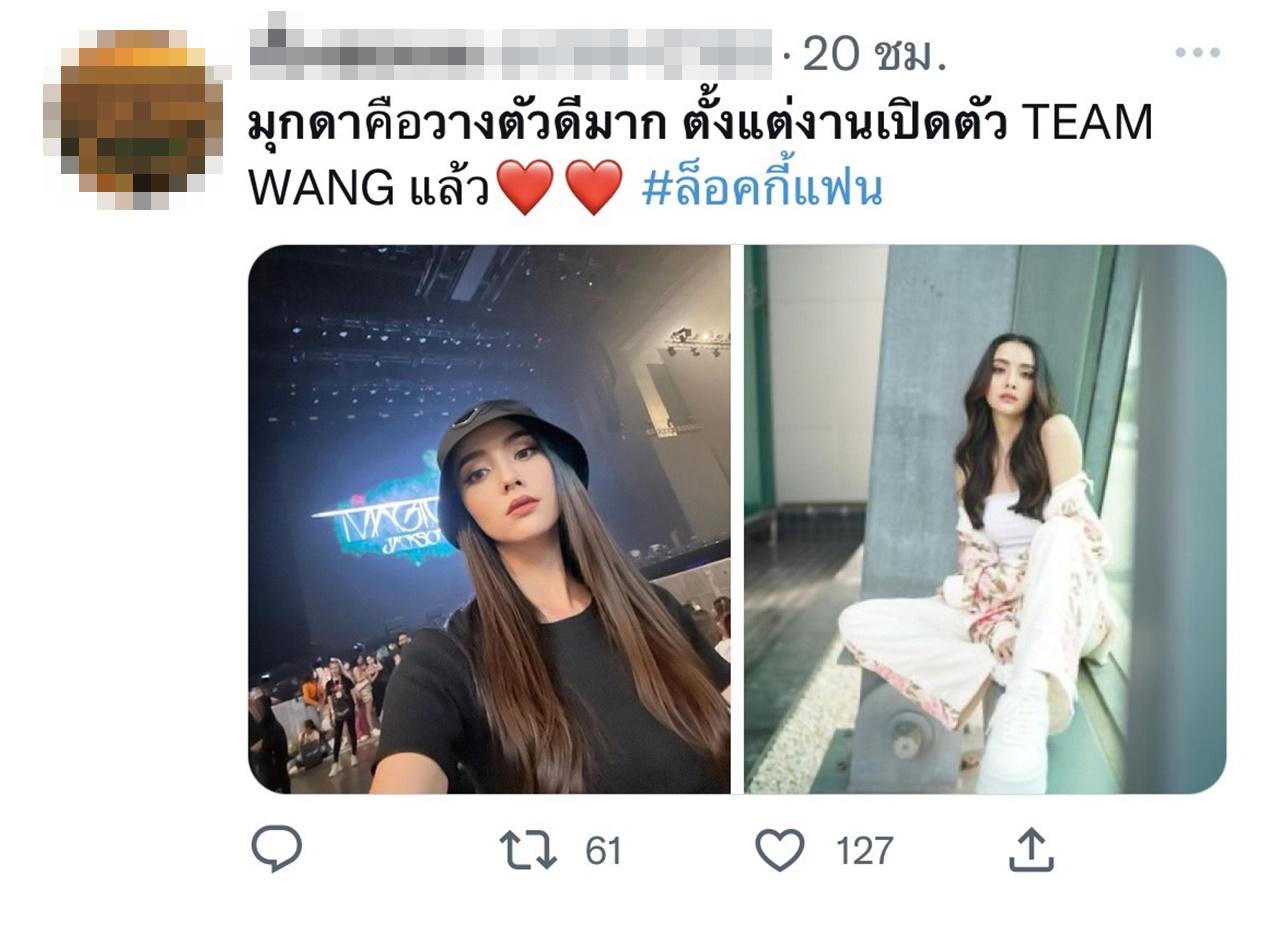Image resolution: width=1280 pixels, height=945 pixels.
Task: Retweet the post with 61 retweets
Action: [x=528, y=851]
